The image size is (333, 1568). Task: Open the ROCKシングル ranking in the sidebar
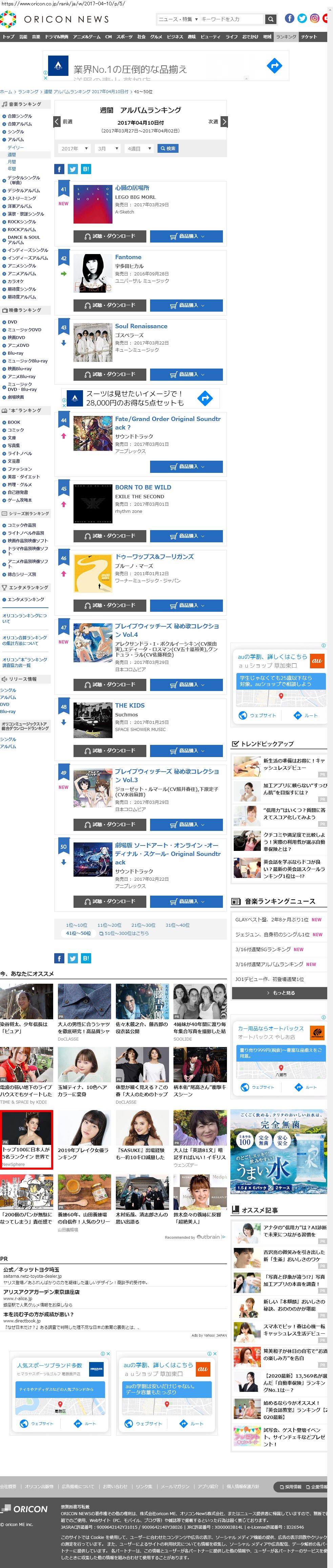(22, 222)
